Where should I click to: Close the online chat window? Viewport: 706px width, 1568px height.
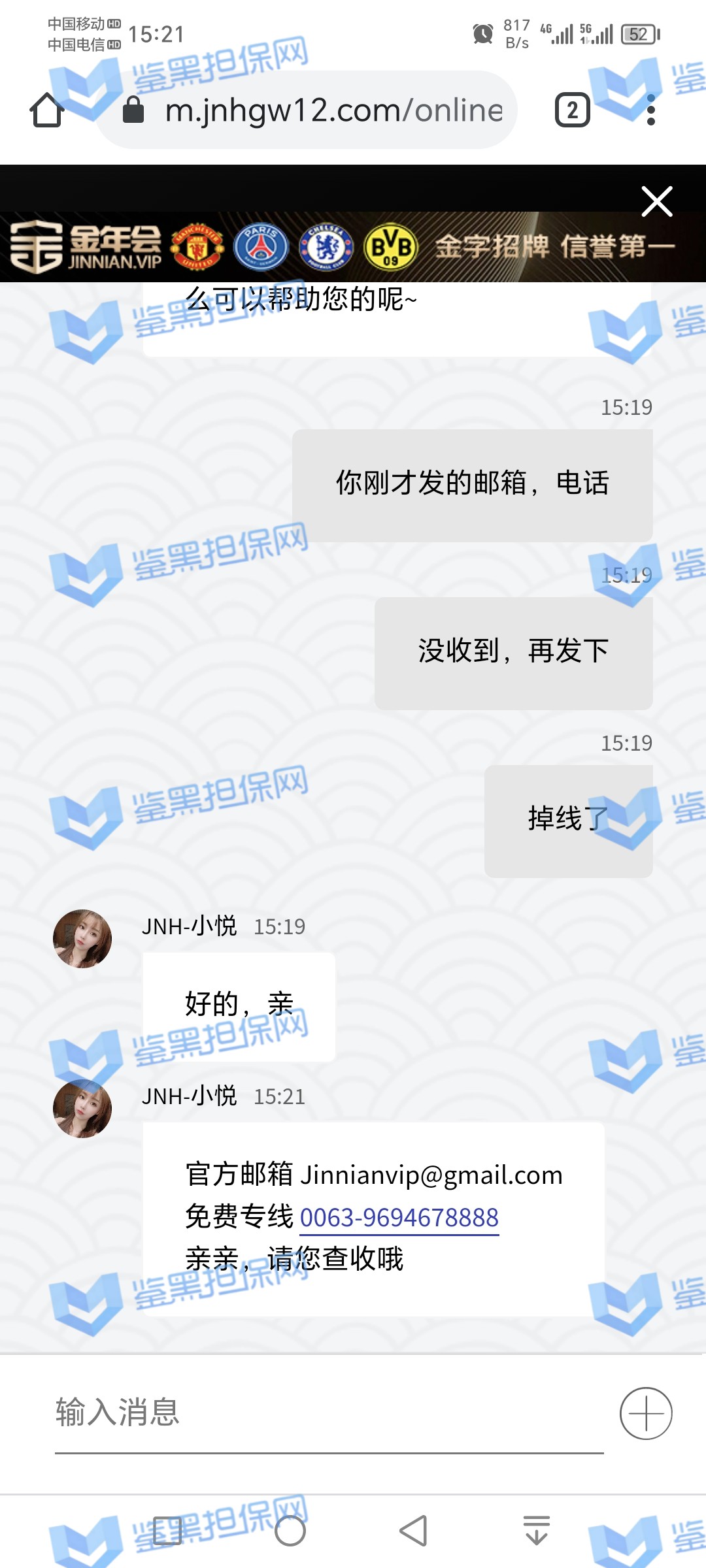[656, 201]
